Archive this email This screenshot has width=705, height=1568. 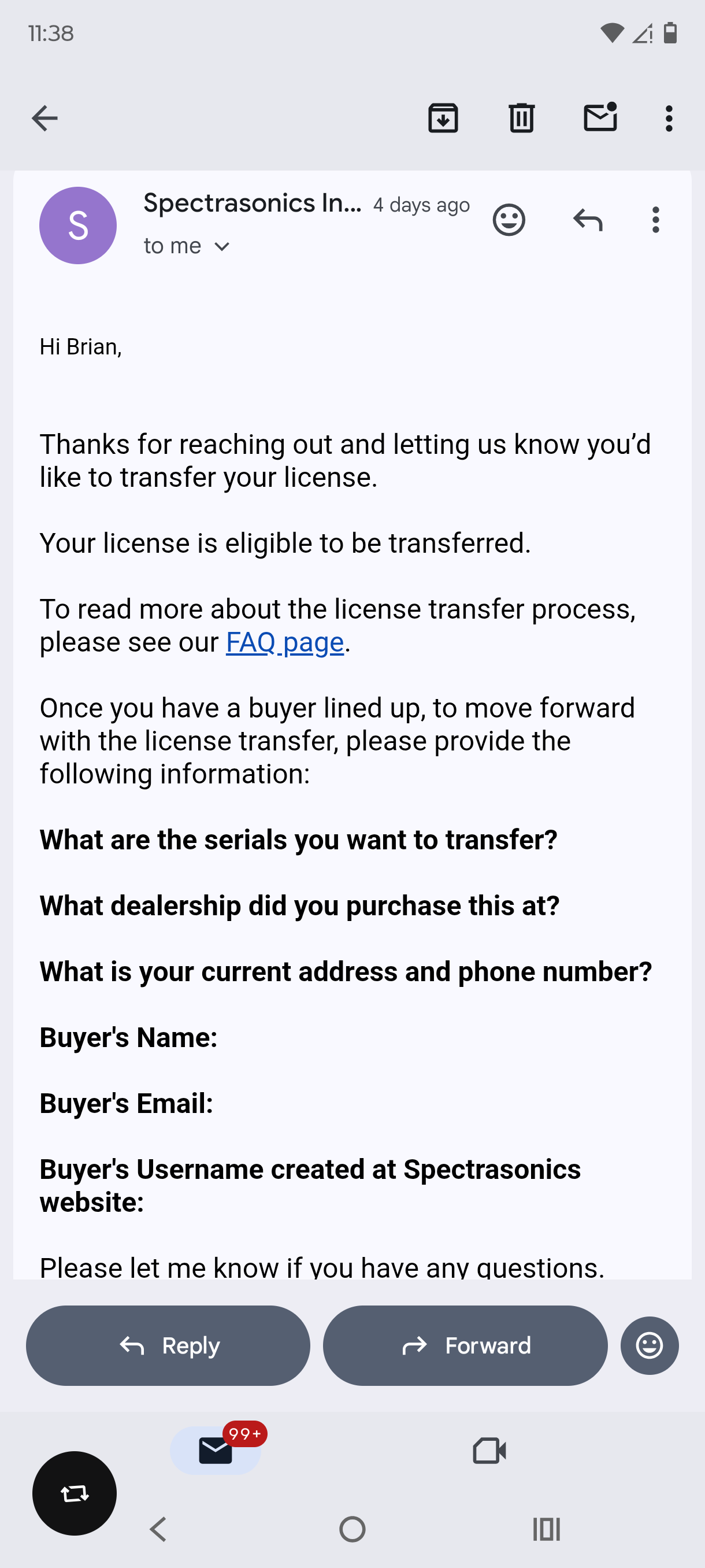443,118
